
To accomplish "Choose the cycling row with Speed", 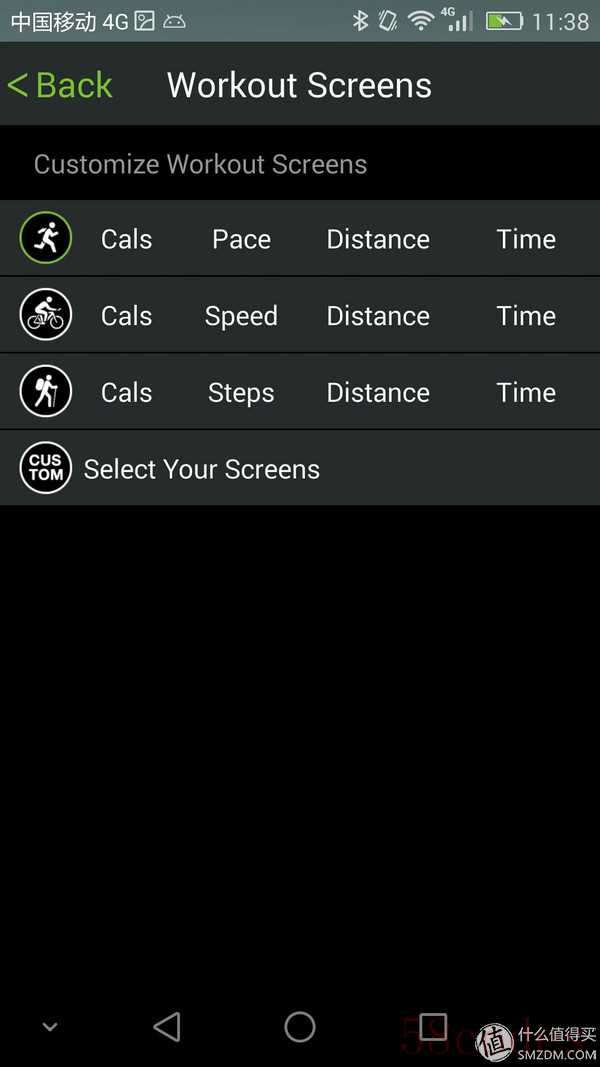I will coord(300,315).
